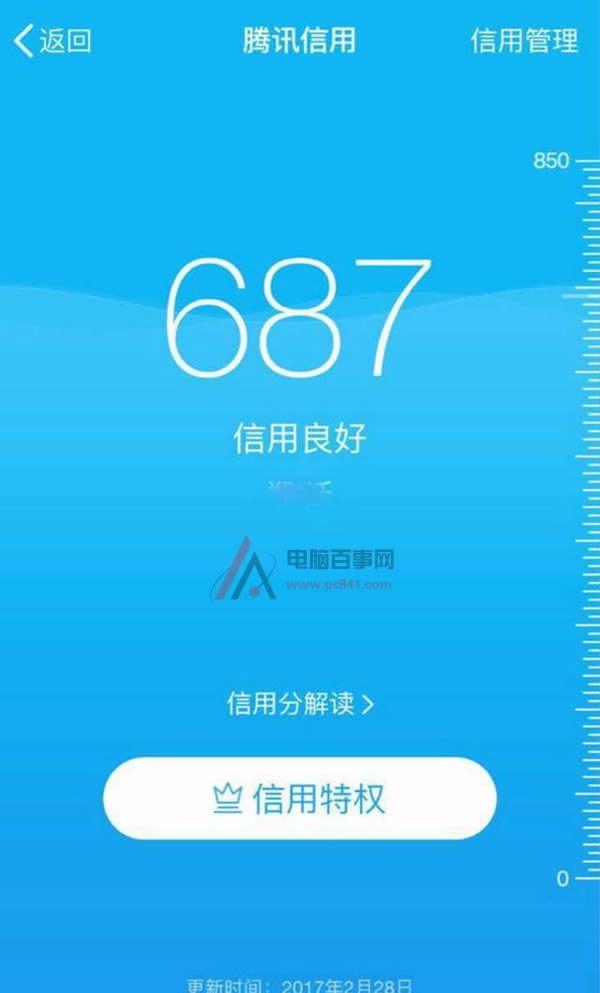Go back with the 返回 button

click(x=52, y=41)
